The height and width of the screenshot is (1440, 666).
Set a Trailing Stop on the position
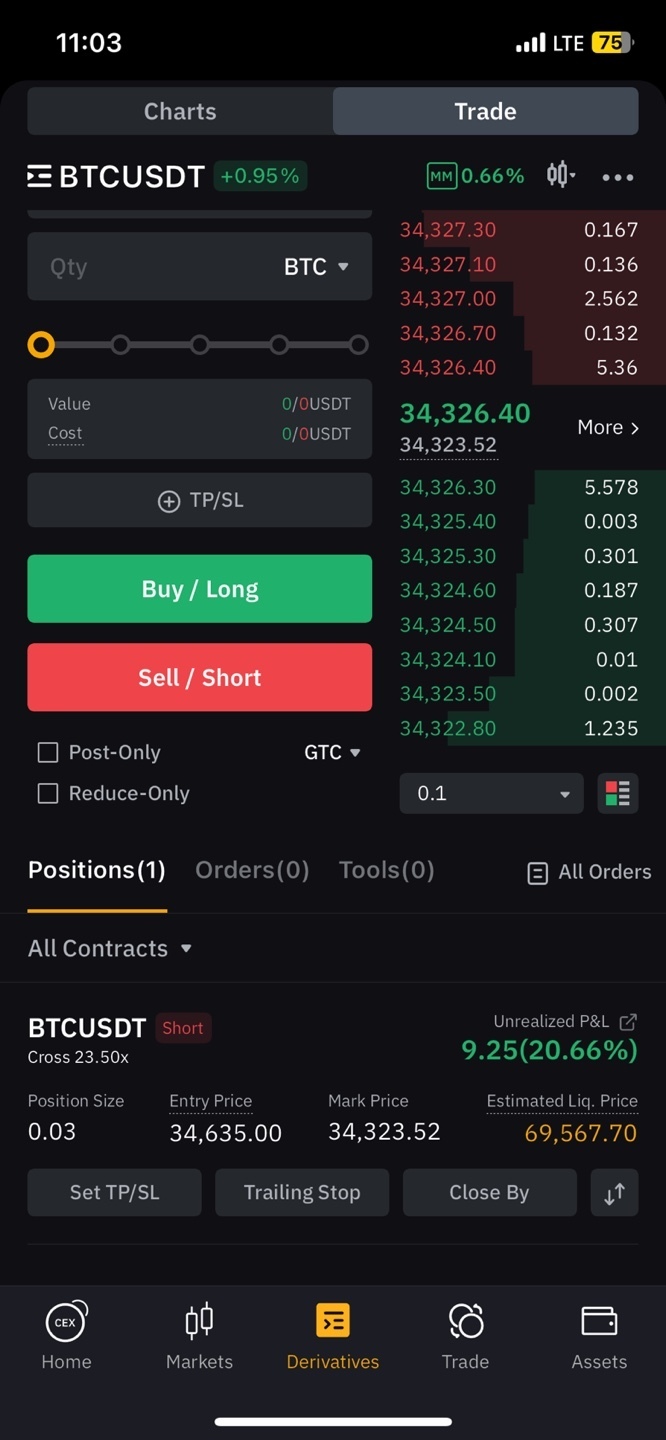pos(302,1192)
